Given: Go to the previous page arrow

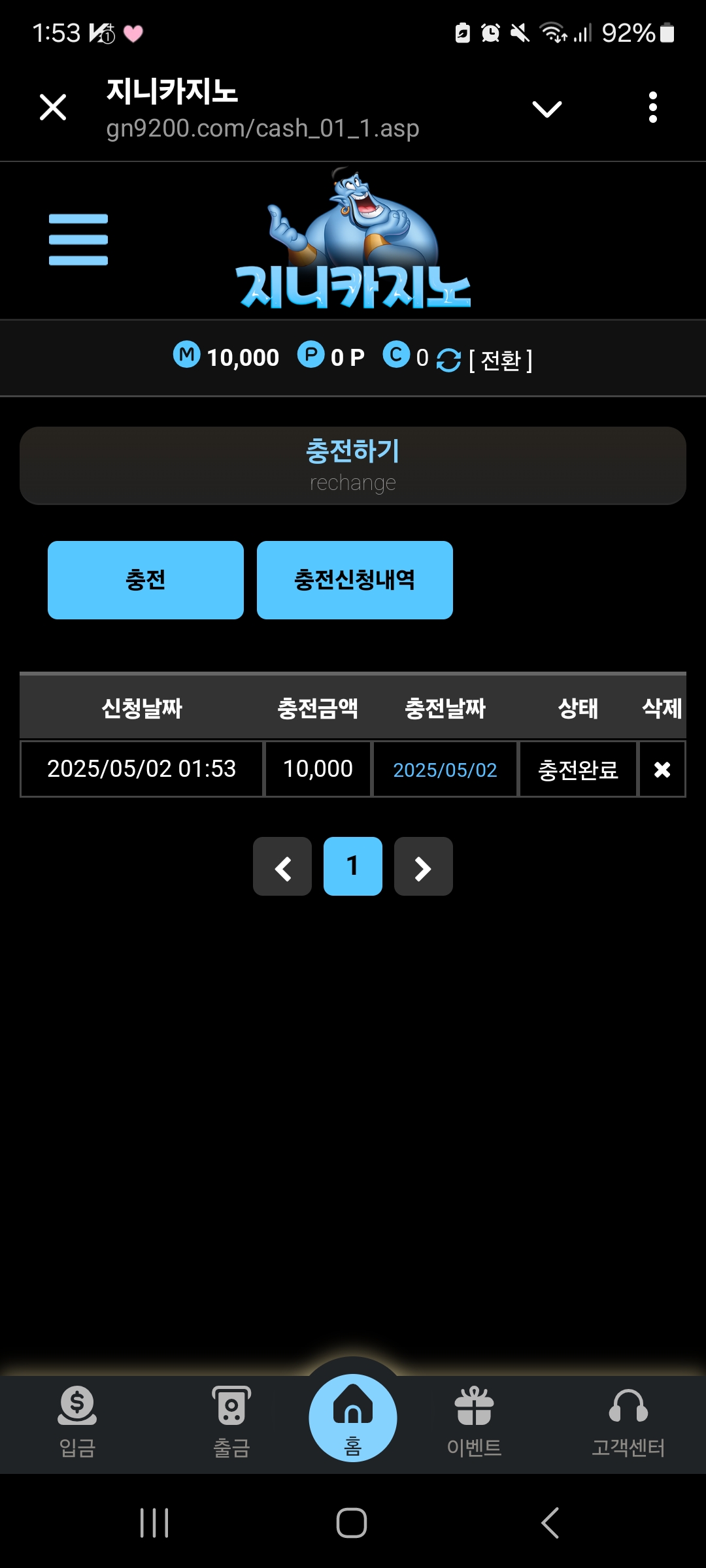Looking at the screenshot, I should point(282,867).
